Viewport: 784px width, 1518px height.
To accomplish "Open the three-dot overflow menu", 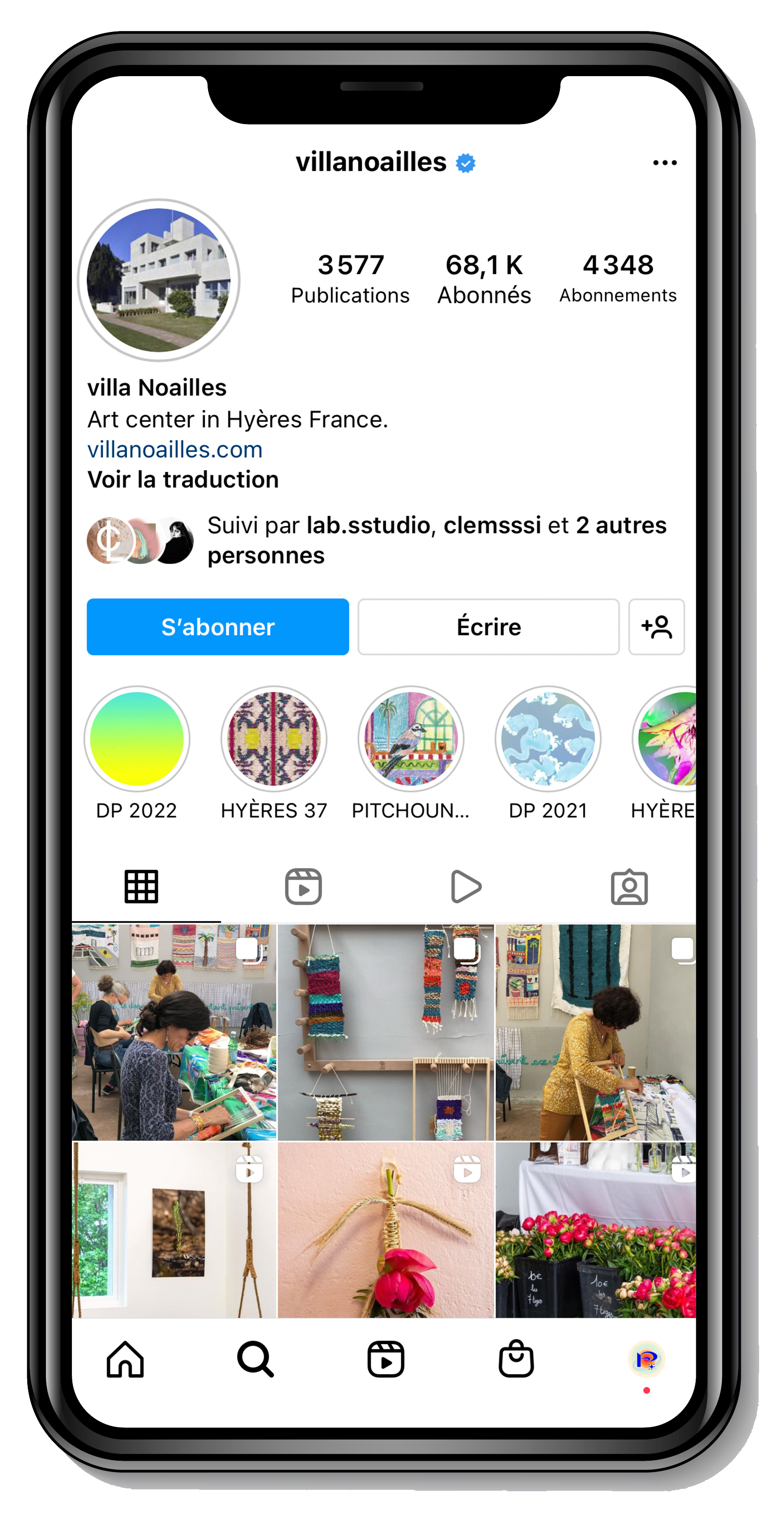I will [x=664, y=163].
